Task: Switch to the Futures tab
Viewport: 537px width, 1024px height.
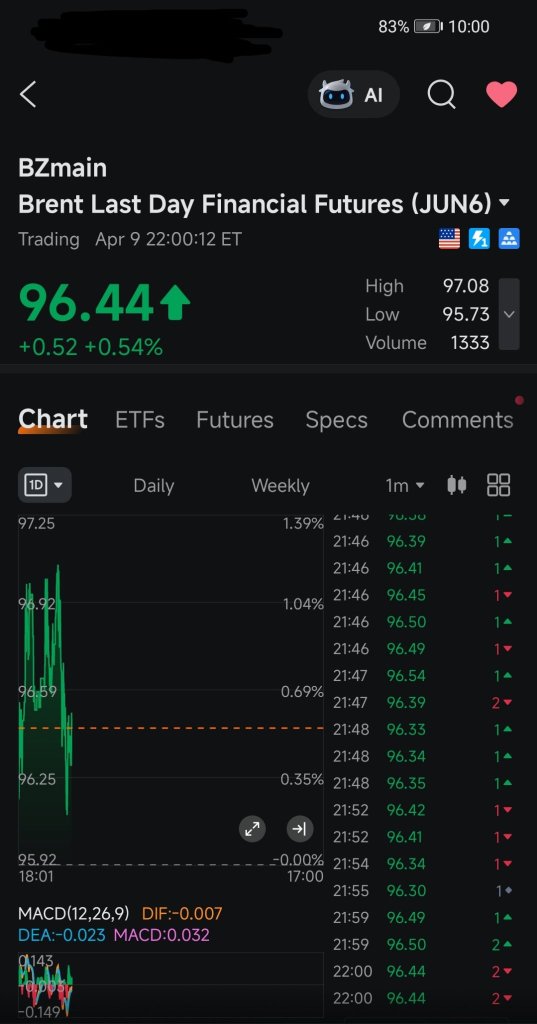Action: point(235,419)
